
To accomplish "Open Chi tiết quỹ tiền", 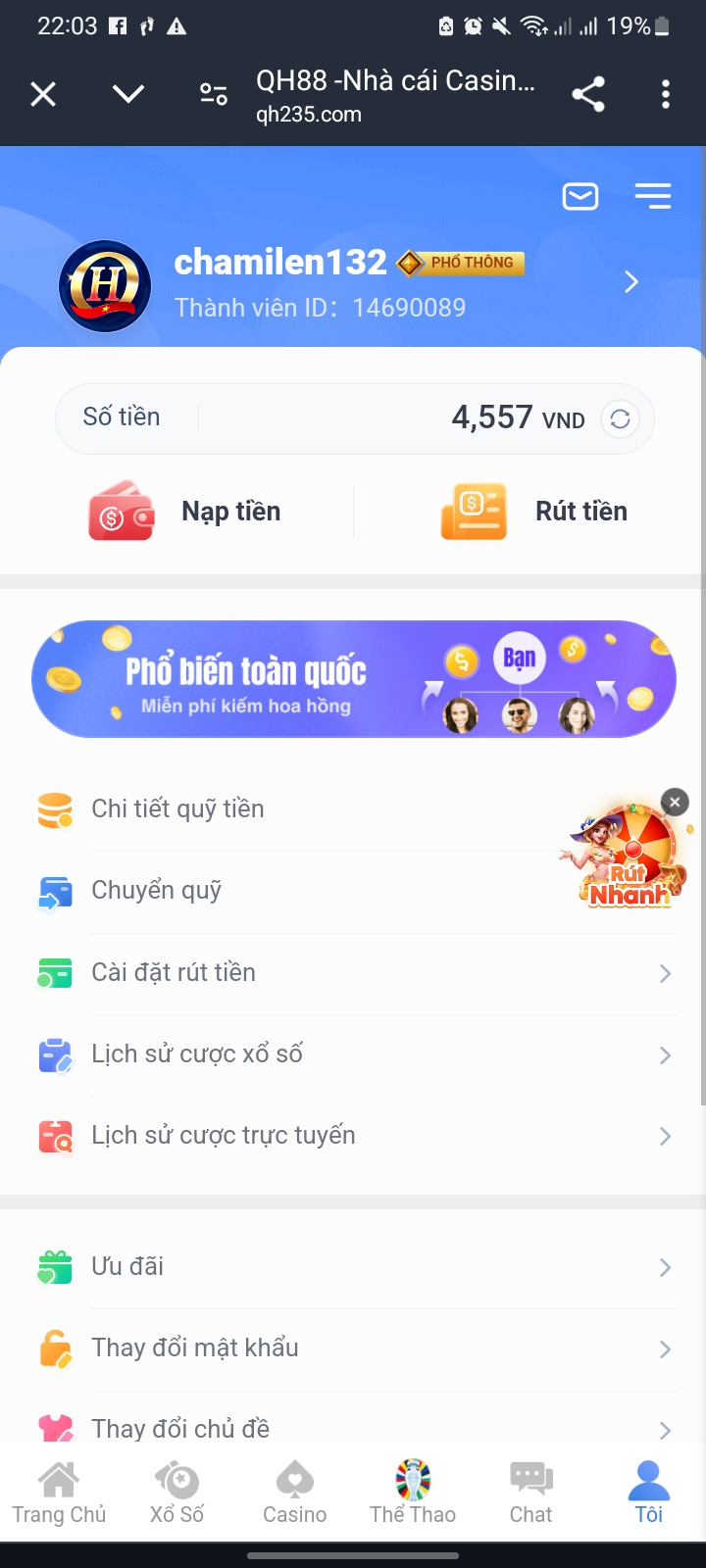I will click(x=353, y=809).
